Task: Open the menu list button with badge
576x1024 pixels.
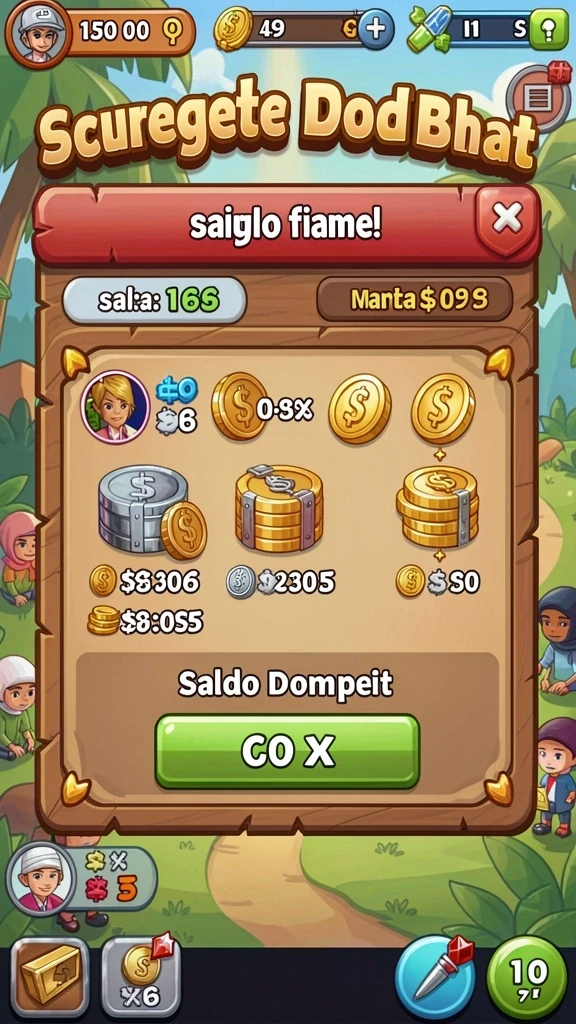Action: point(538,98)
